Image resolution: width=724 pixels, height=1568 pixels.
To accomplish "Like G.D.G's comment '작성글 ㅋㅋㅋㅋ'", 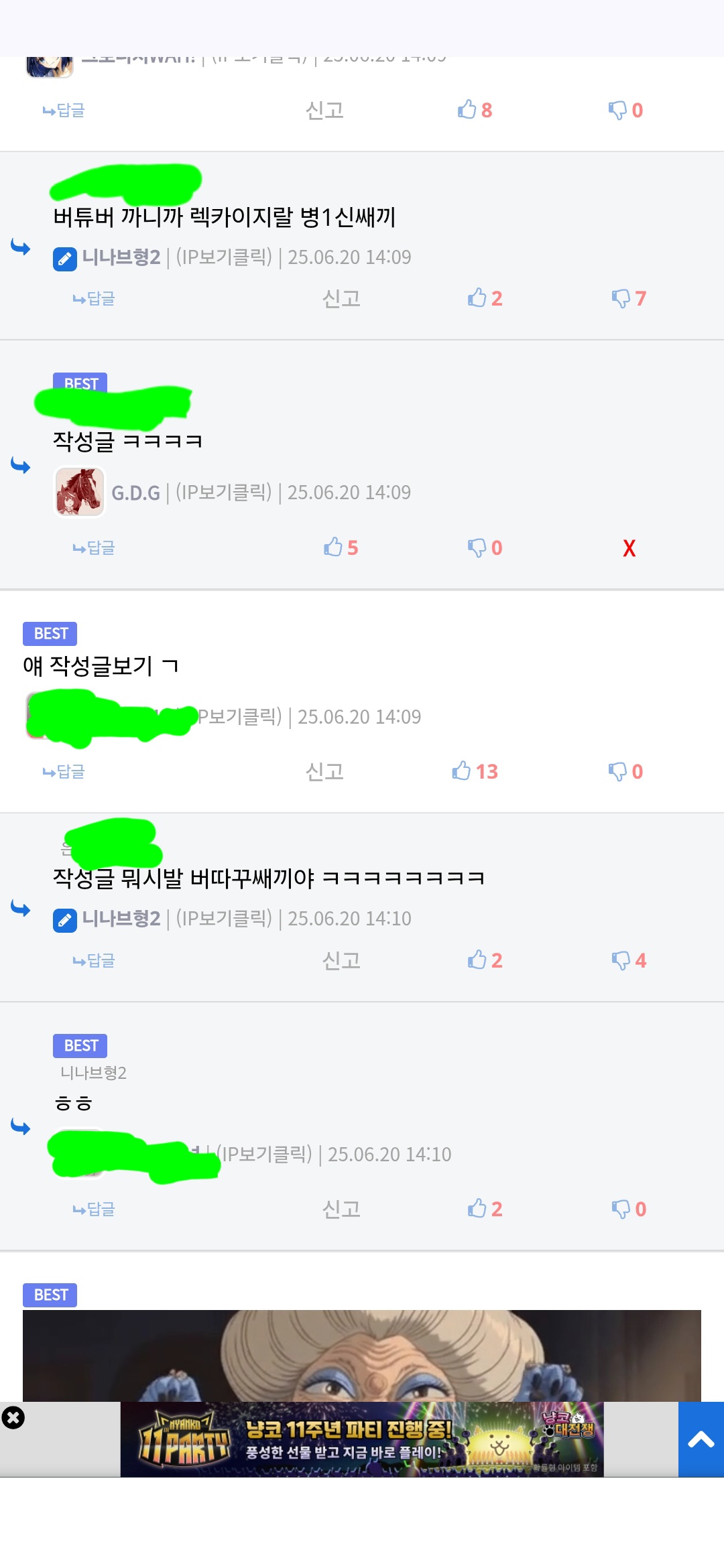I will coord(341,548).
